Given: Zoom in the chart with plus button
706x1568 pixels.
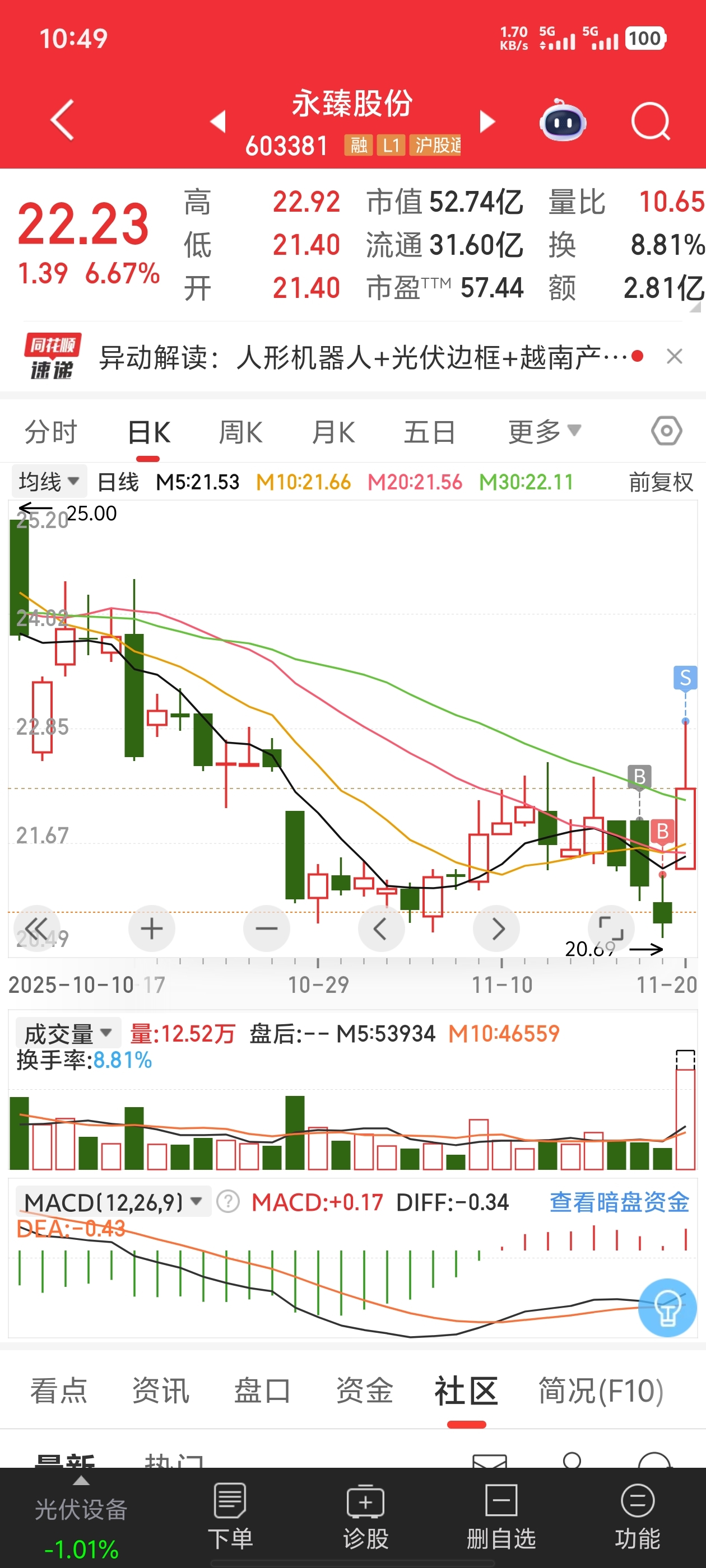Looking at the screenshot, I should click(152, 928).
